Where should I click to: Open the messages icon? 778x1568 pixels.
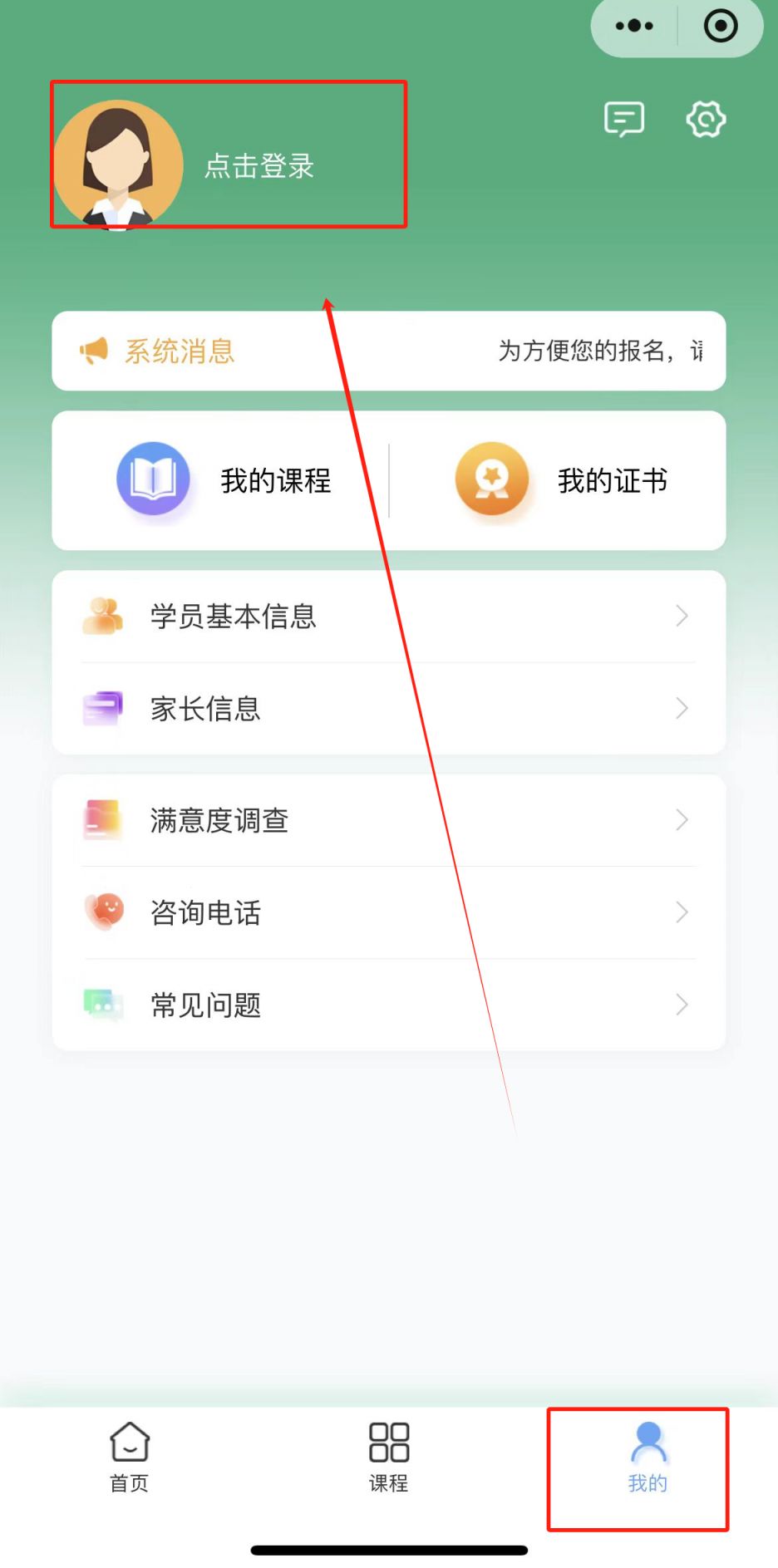click(x=623, y=120)
